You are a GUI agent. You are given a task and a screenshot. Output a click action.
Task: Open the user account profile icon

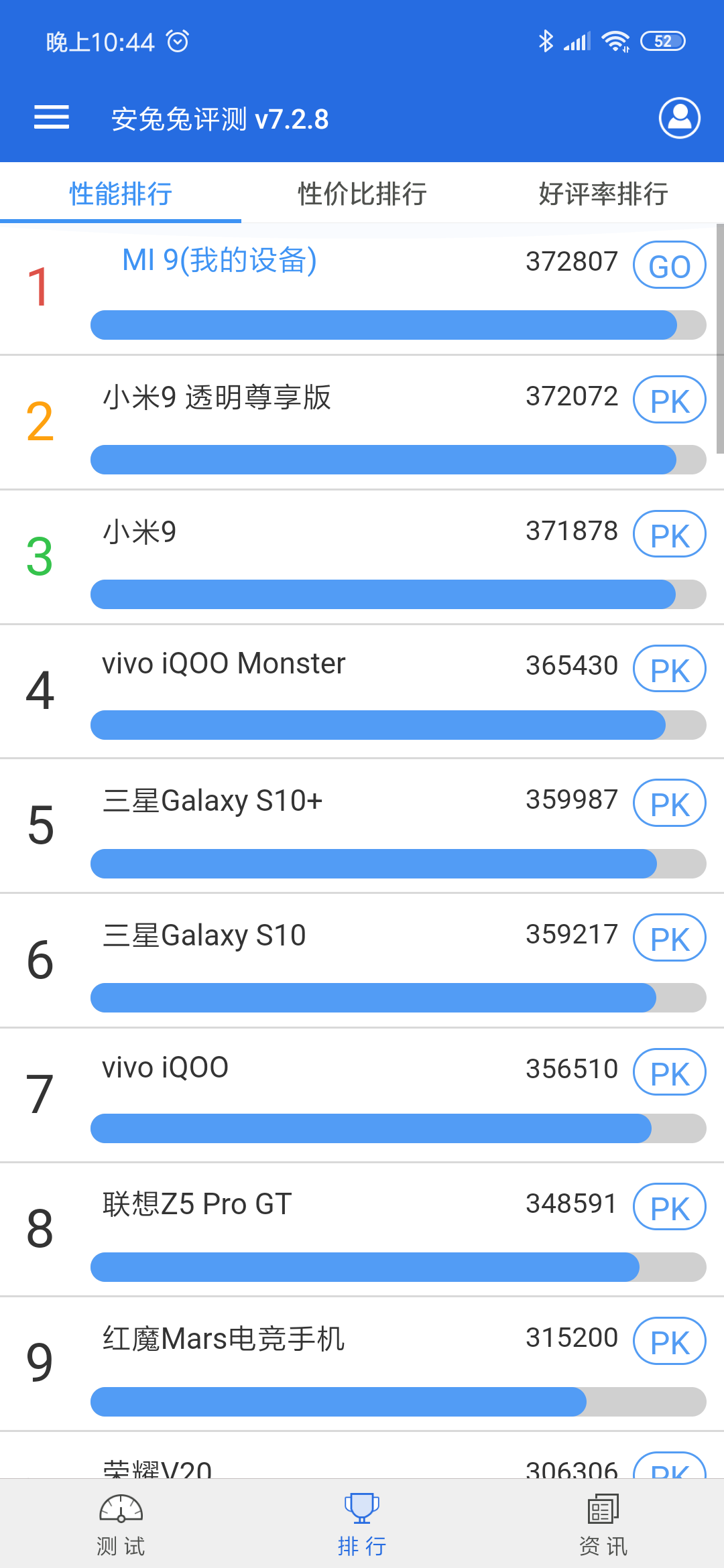coord(680,118)
